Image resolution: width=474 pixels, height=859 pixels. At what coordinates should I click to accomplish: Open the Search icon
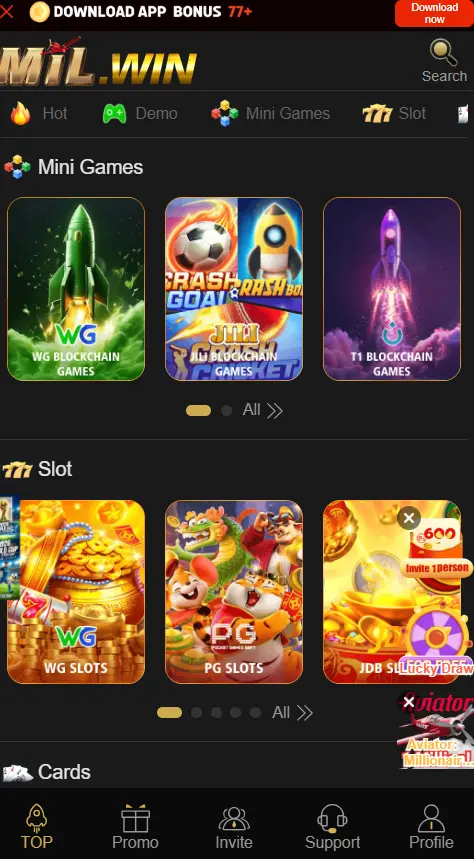coord(444,60)
